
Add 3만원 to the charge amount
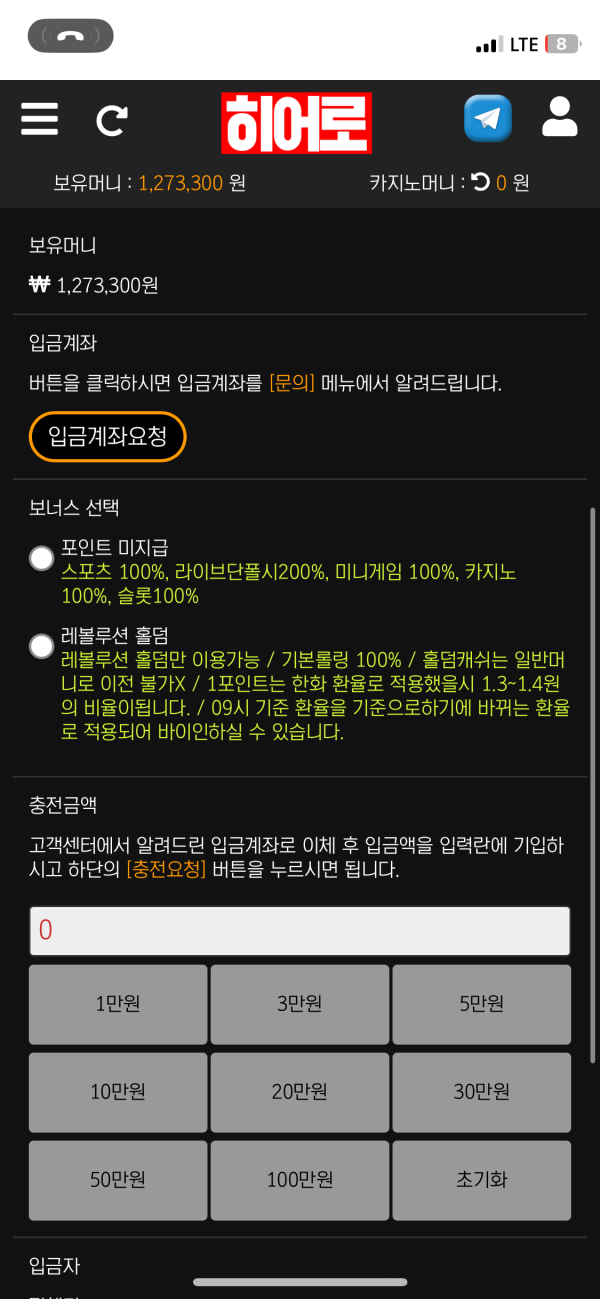(299, 1004)
